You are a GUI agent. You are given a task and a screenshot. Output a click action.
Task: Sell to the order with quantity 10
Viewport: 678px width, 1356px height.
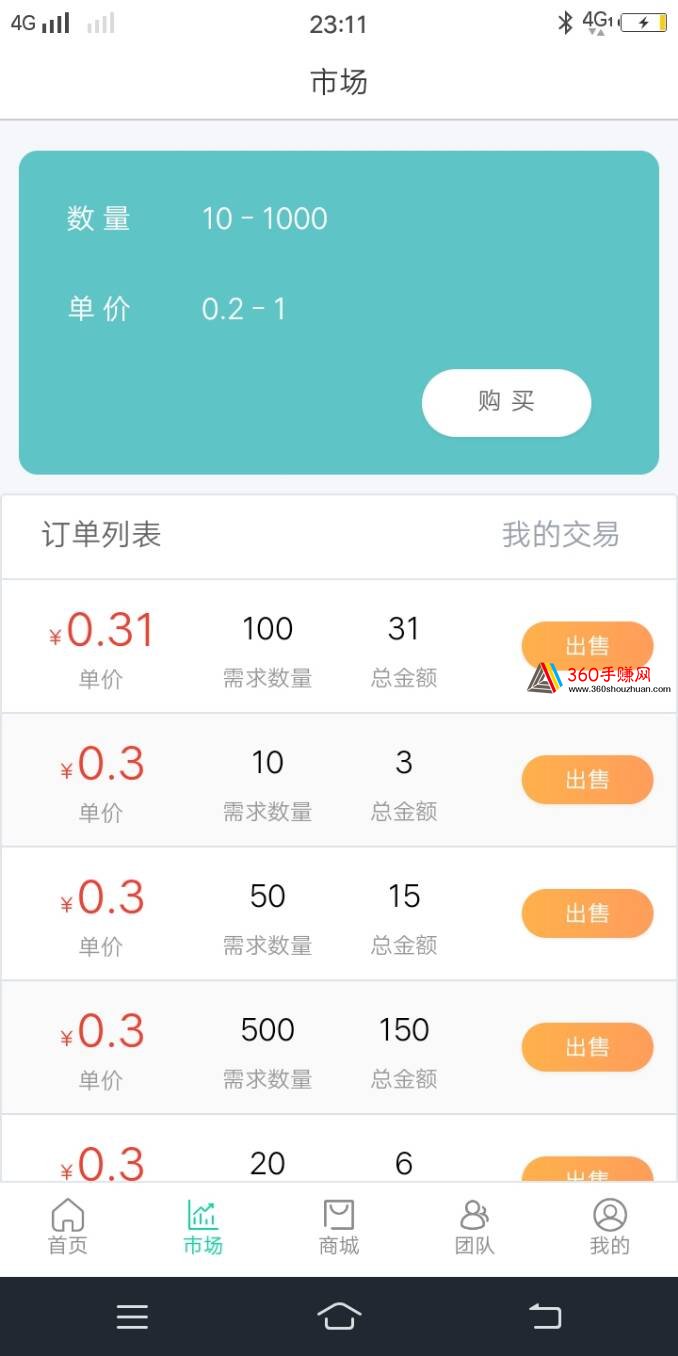[x=587, y=780]
